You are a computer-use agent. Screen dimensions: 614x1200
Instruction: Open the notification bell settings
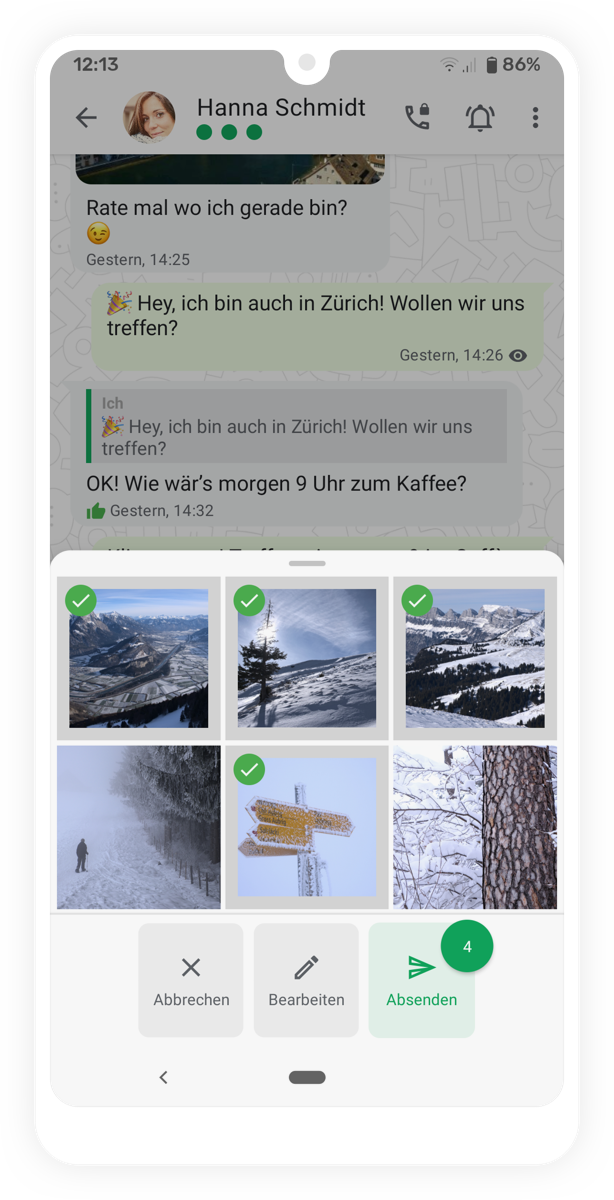(x=480, y=118)
